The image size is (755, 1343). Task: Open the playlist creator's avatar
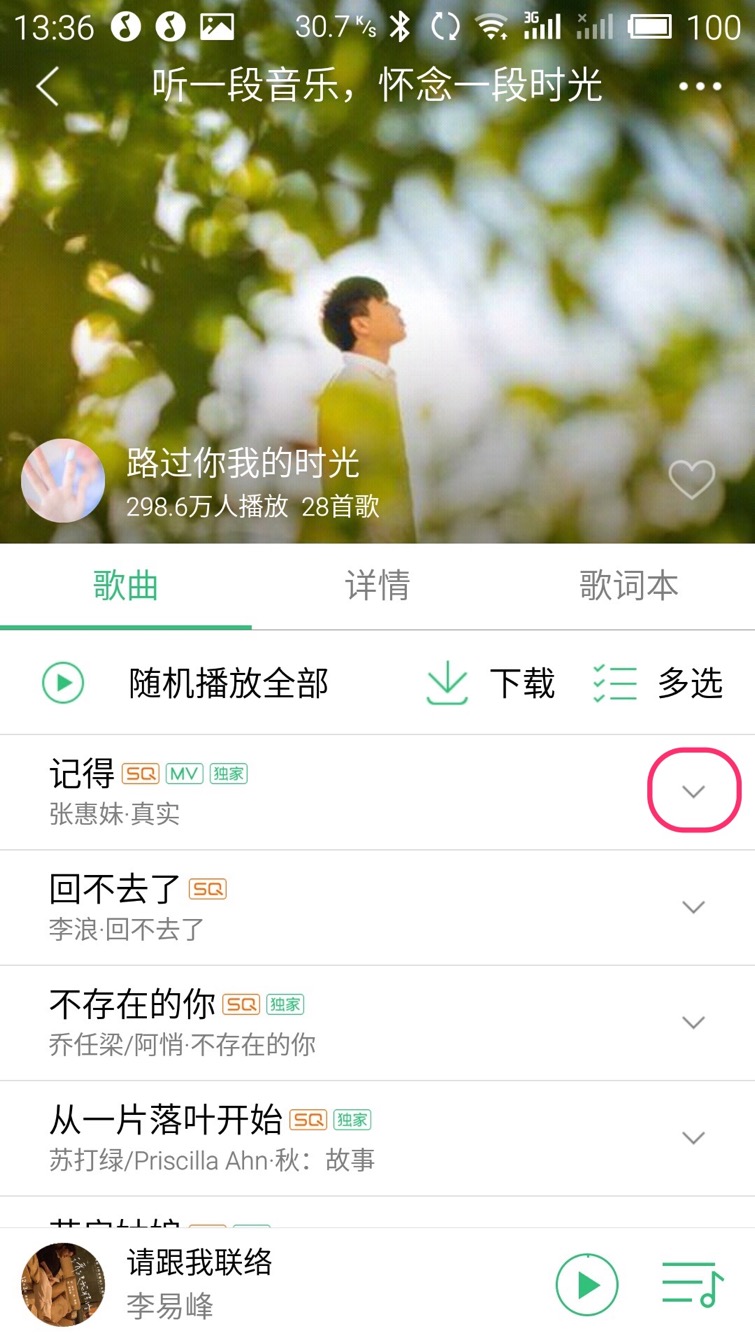coord(63,481)
